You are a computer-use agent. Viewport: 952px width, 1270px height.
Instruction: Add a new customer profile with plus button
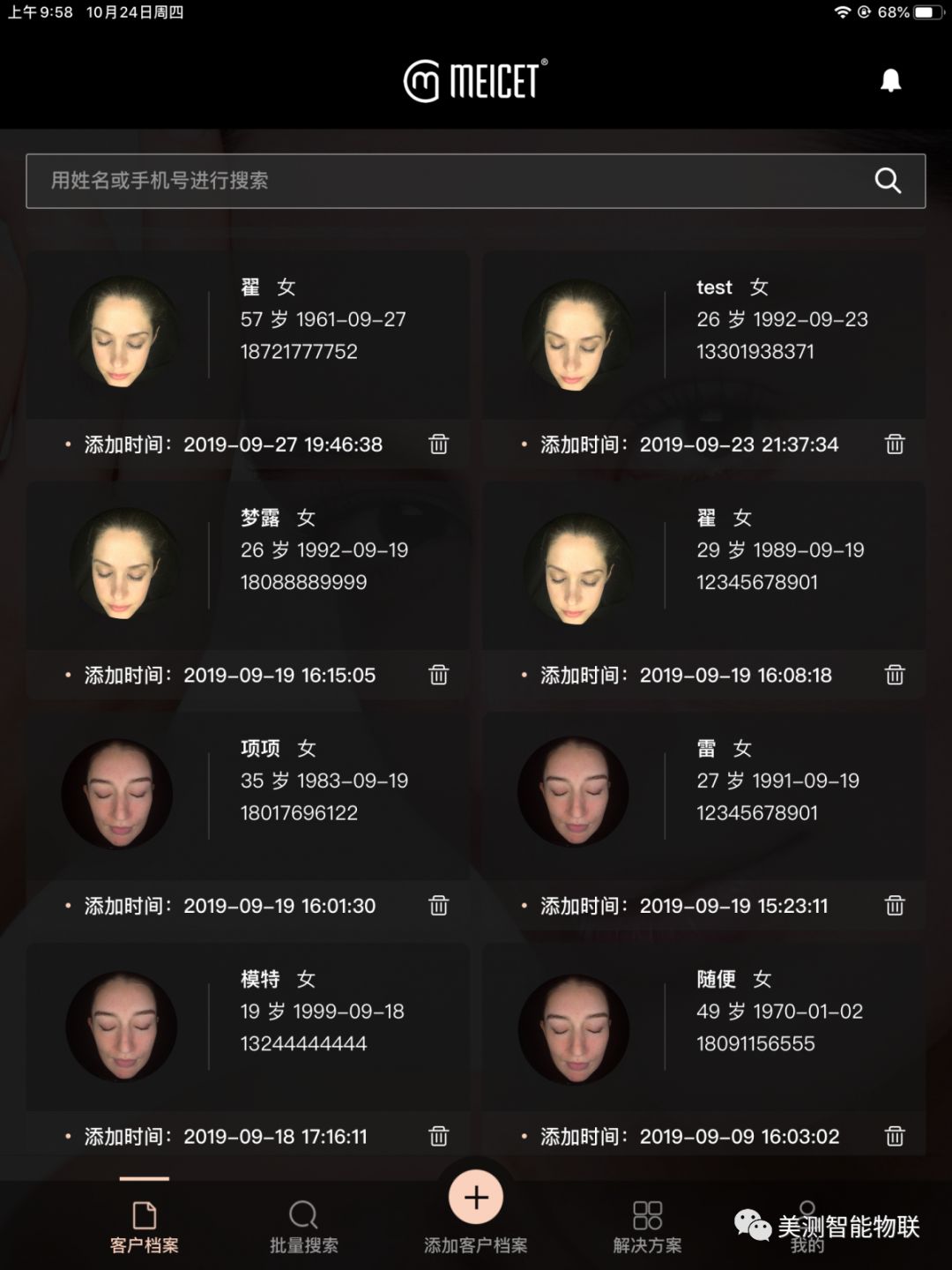click(476, 1198)
